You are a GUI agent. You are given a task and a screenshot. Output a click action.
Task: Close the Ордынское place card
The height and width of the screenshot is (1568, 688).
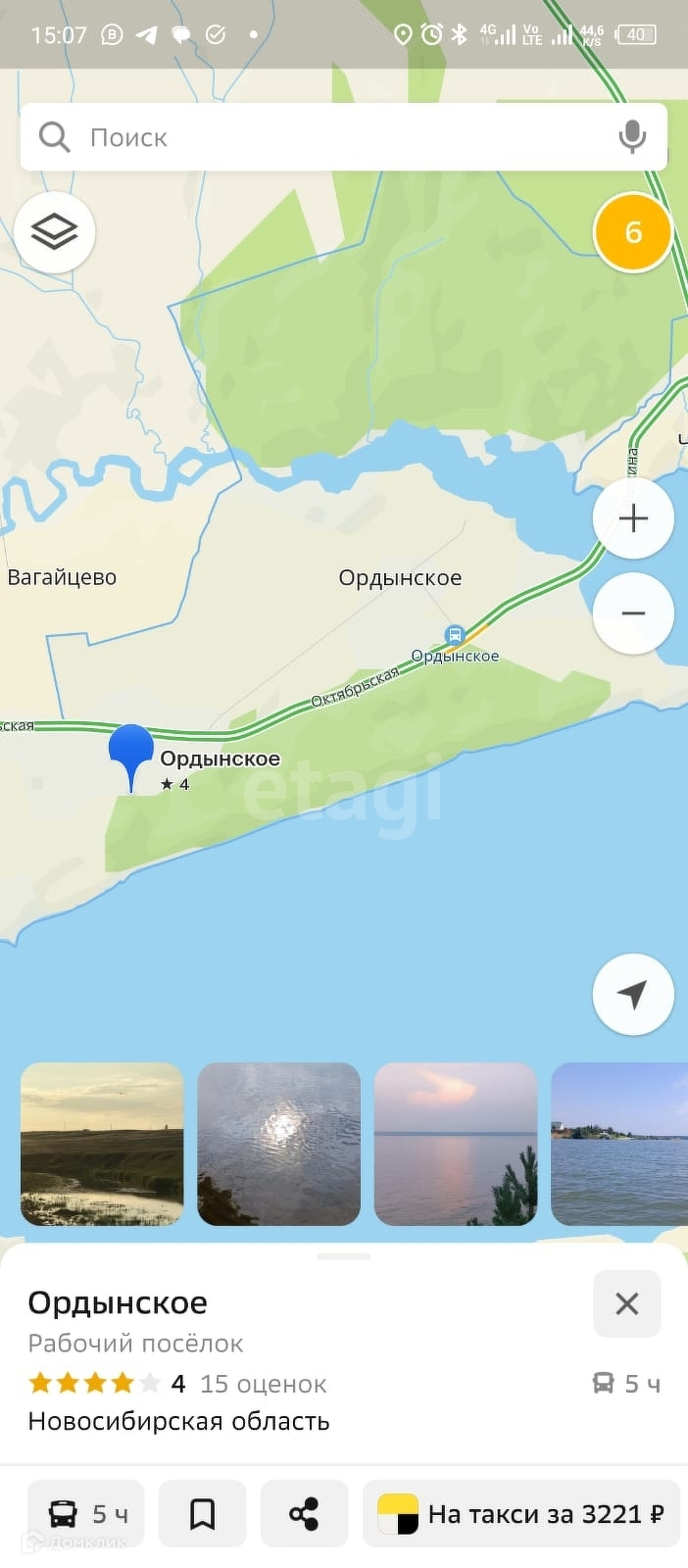[x=627, y=1303]
